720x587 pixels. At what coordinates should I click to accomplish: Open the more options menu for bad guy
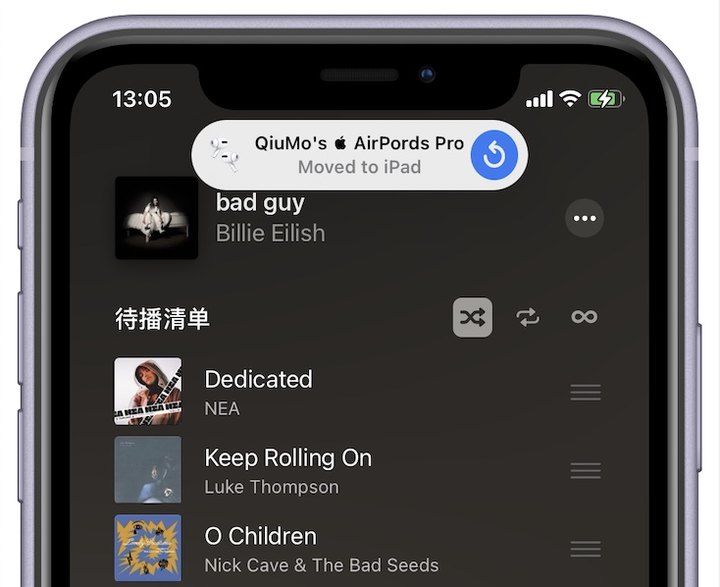pos(585,218)
